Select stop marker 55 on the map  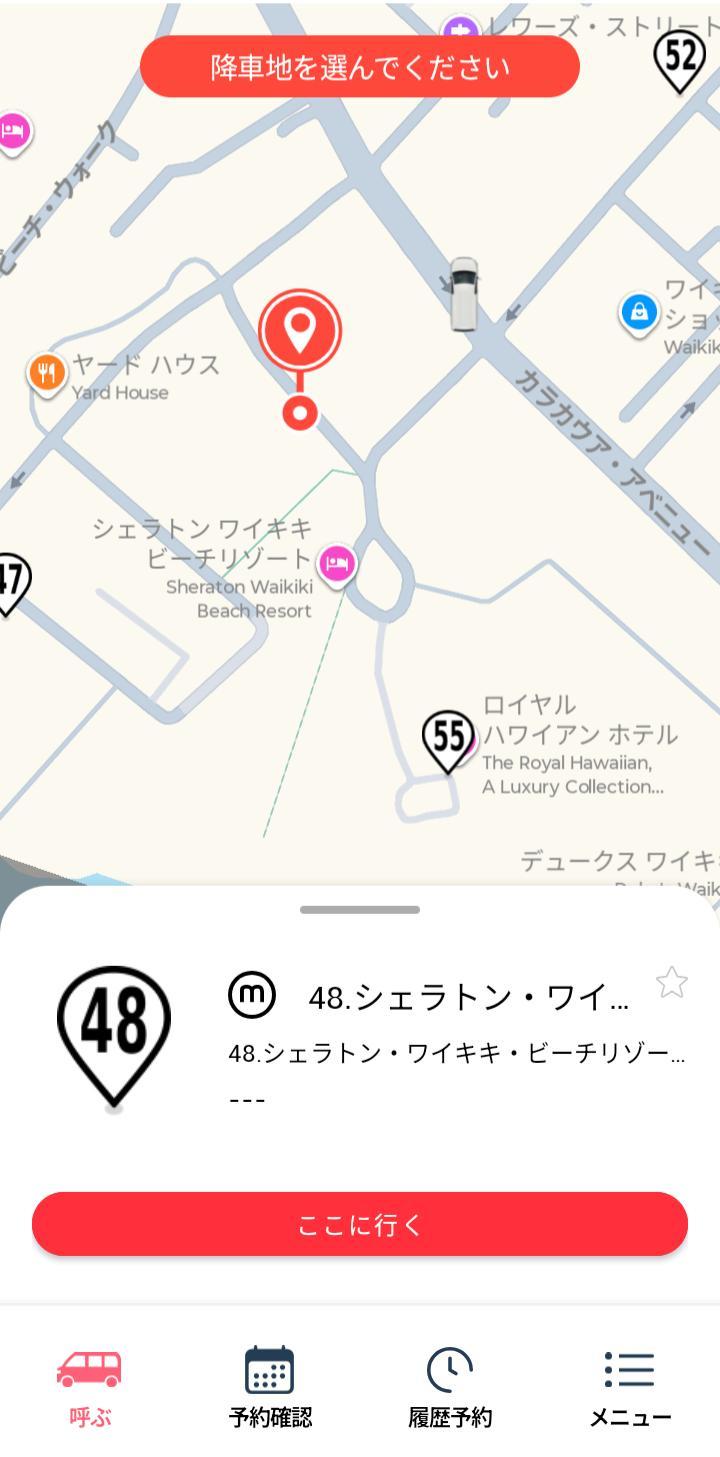448,742
